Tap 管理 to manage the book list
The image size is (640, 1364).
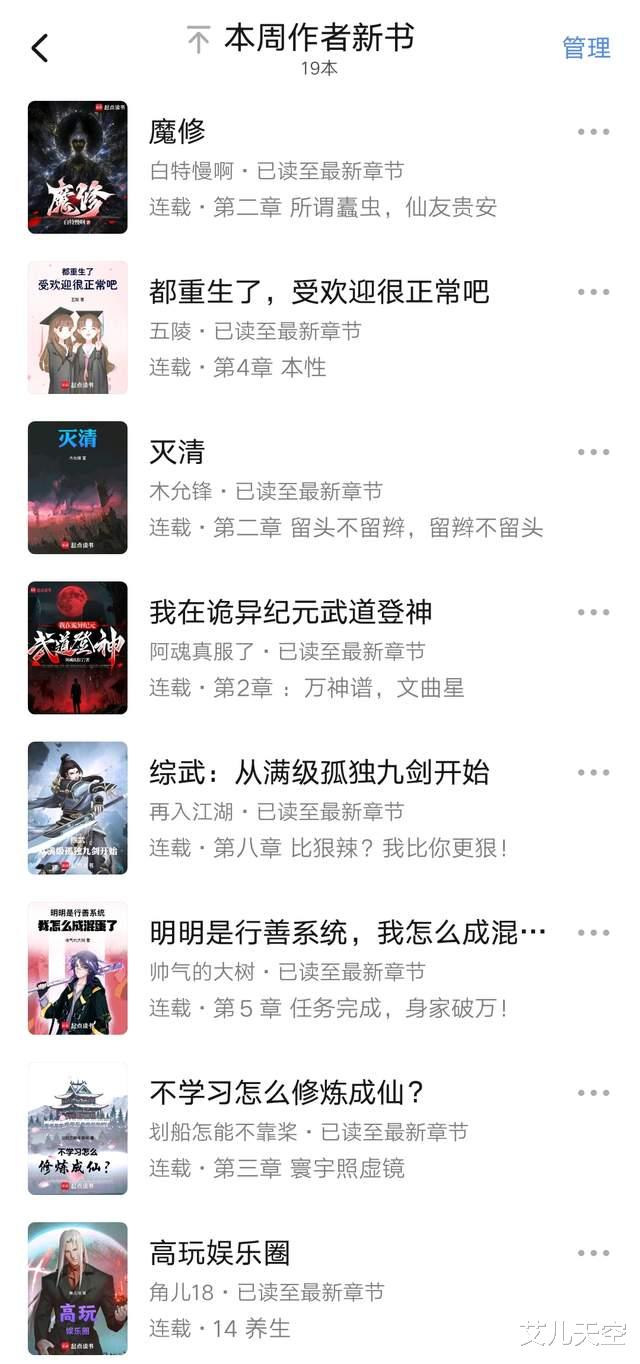(586, 47)
